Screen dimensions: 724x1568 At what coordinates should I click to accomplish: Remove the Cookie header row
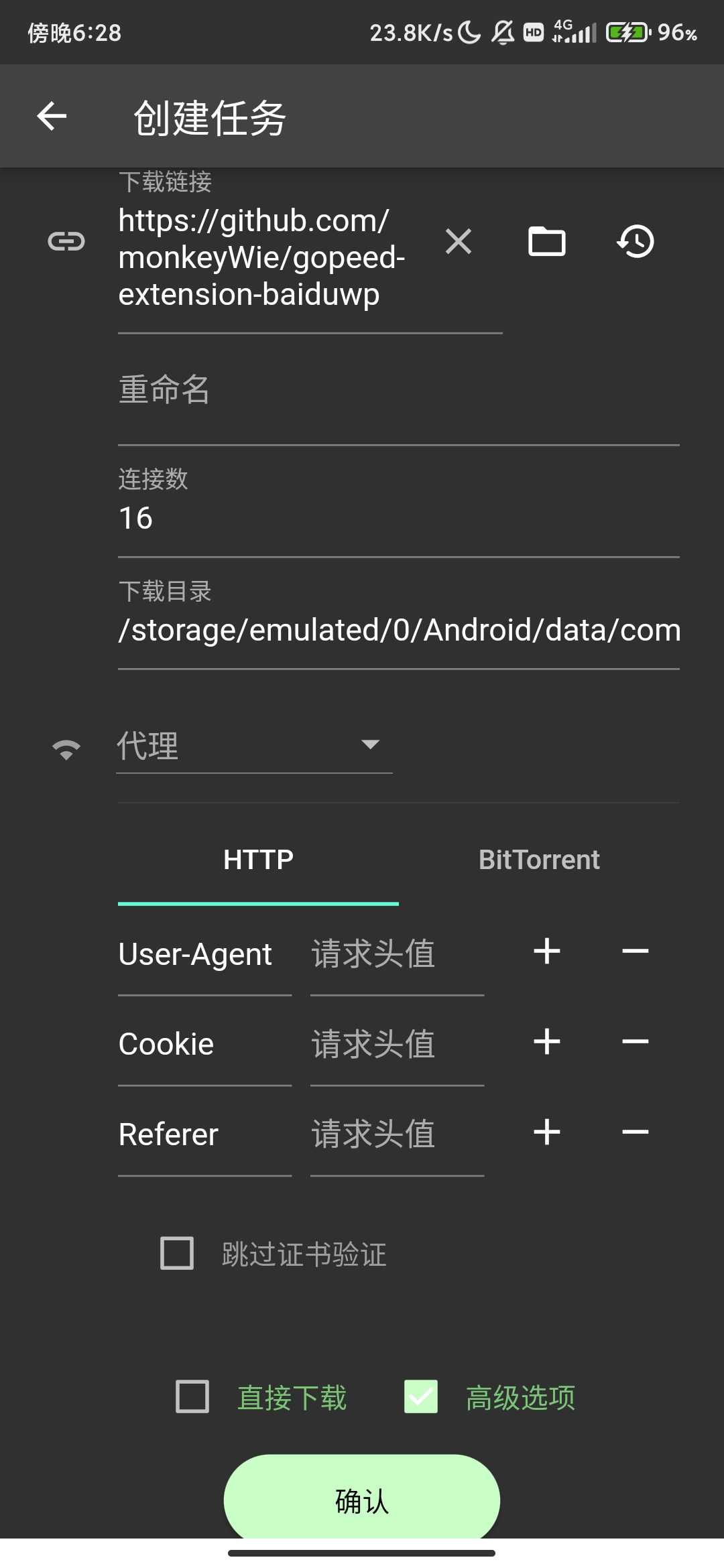point(635,1042)
